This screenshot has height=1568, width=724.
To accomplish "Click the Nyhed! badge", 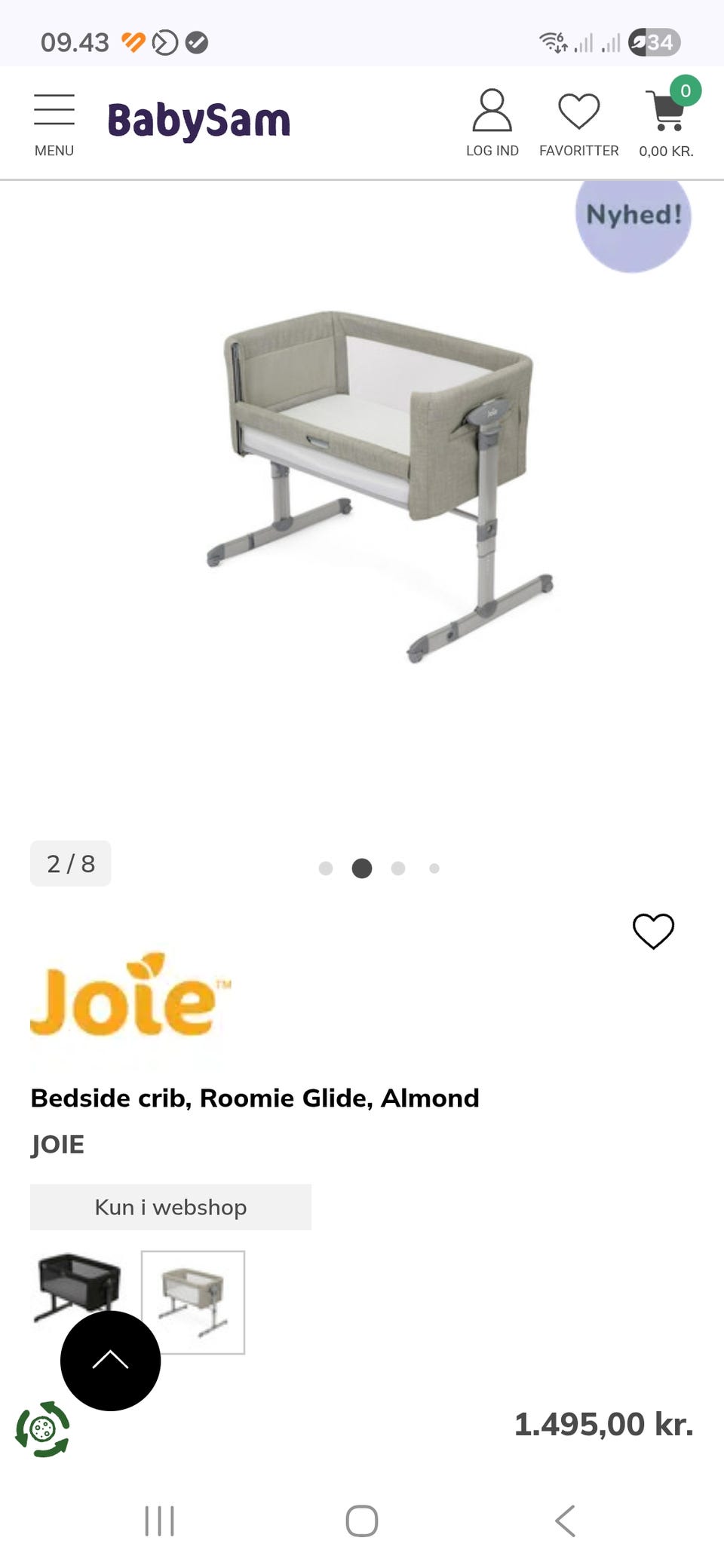I will click(633, 219).
